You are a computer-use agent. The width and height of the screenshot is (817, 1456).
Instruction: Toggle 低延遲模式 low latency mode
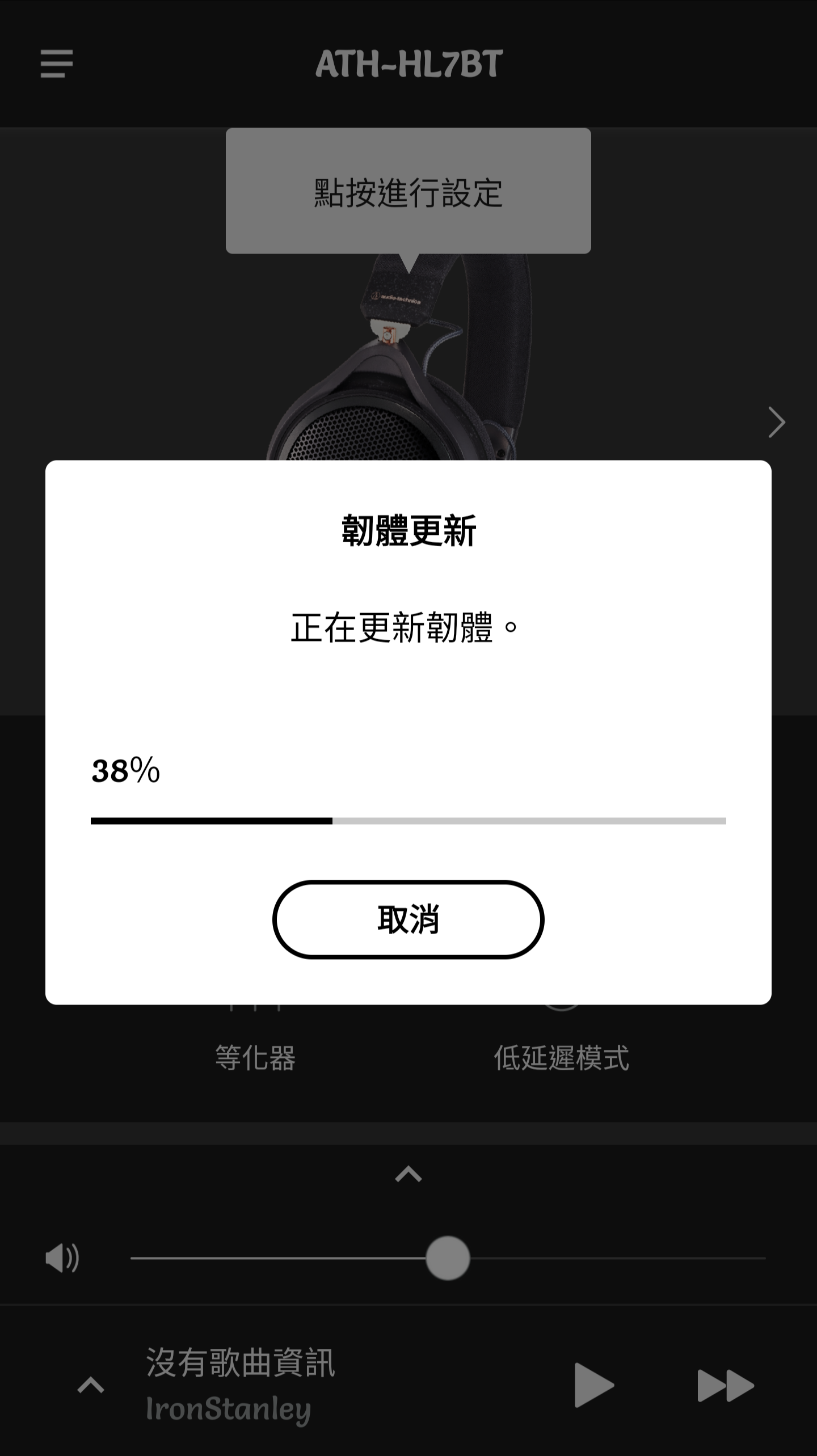pos(561,1057)
